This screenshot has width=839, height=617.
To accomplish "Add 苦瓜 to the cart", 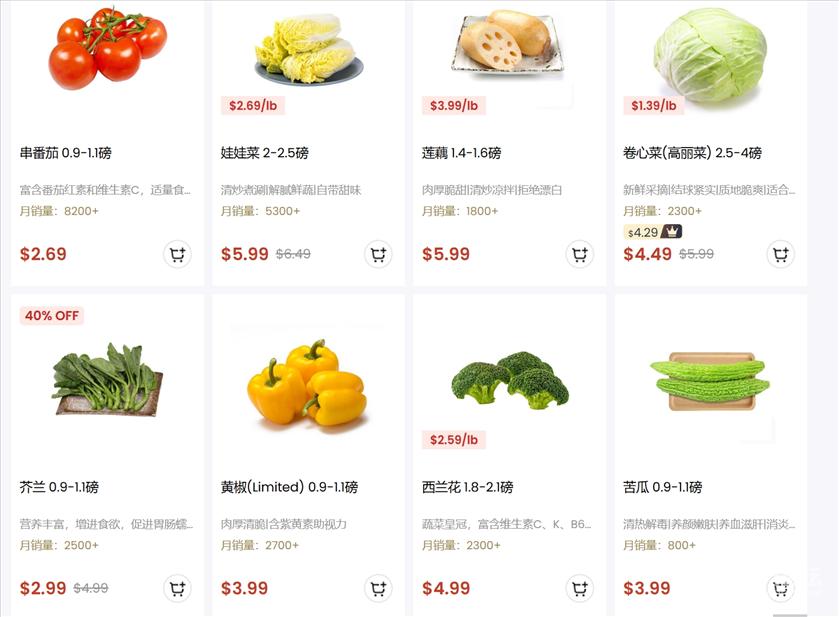I will [x=780, y=589].
